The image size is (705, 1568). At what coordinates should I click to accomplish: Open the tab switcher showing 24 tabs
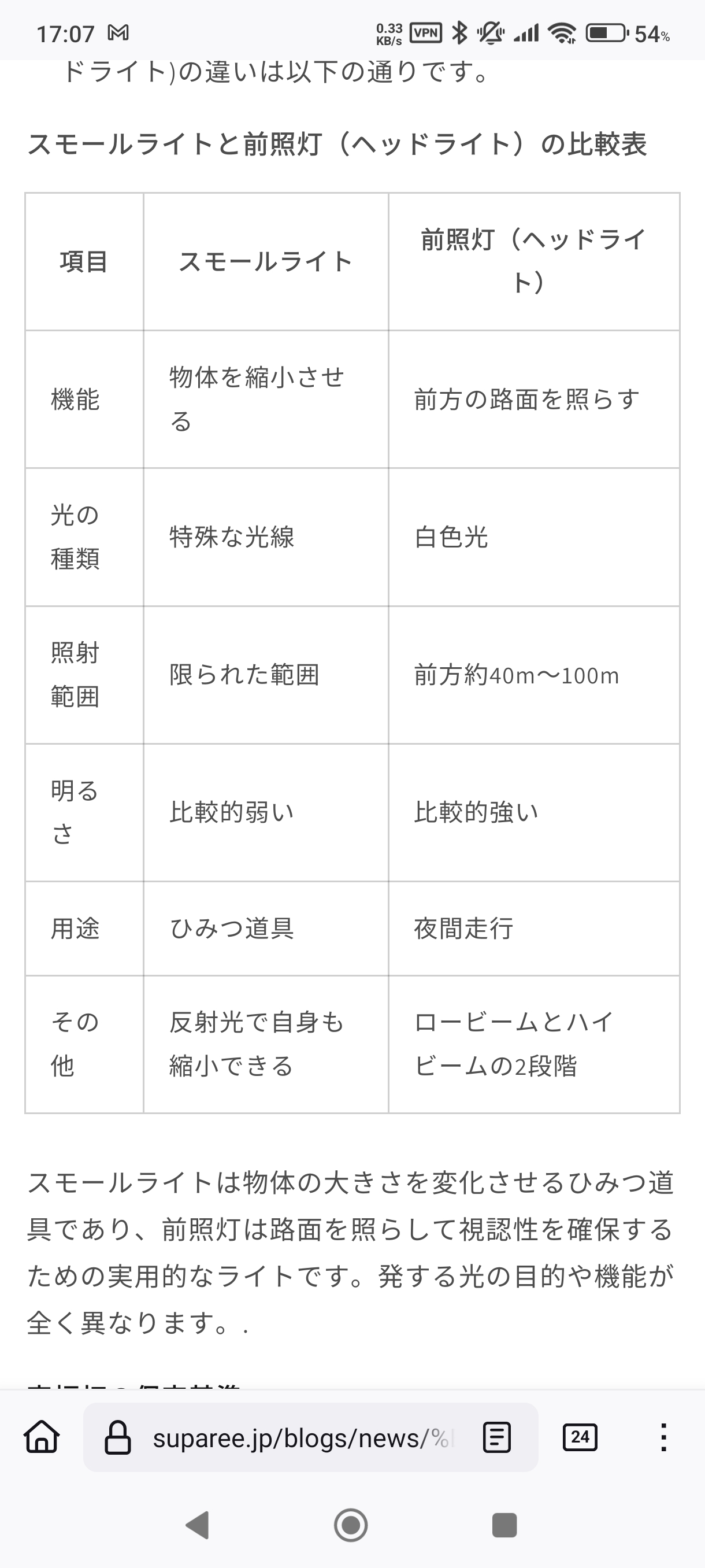coord(580,1437)
